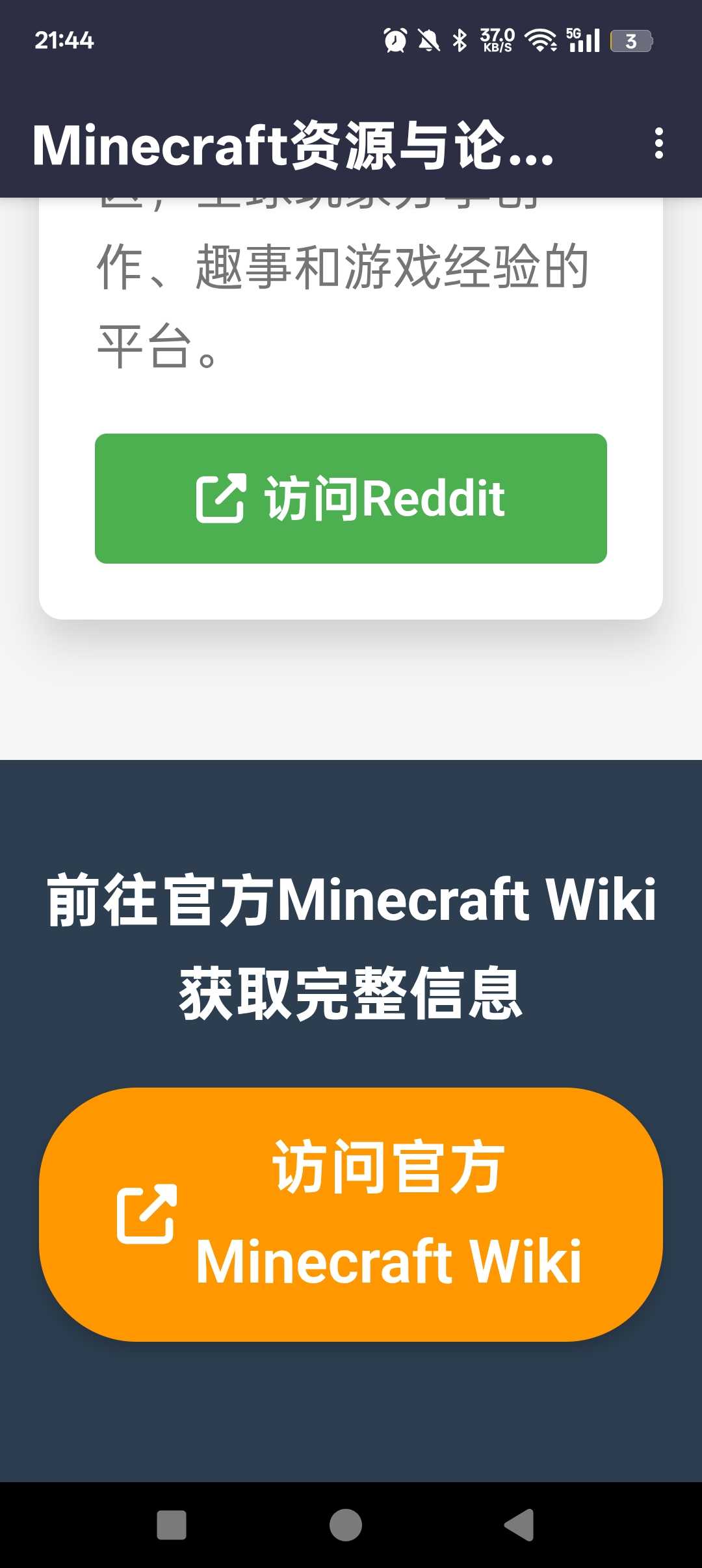Image resolution: width=702 pixels, height=1568 pixels.
Task: Open 访问官方 Minecraft Wiki orange button
Action: coord(351,1214)
